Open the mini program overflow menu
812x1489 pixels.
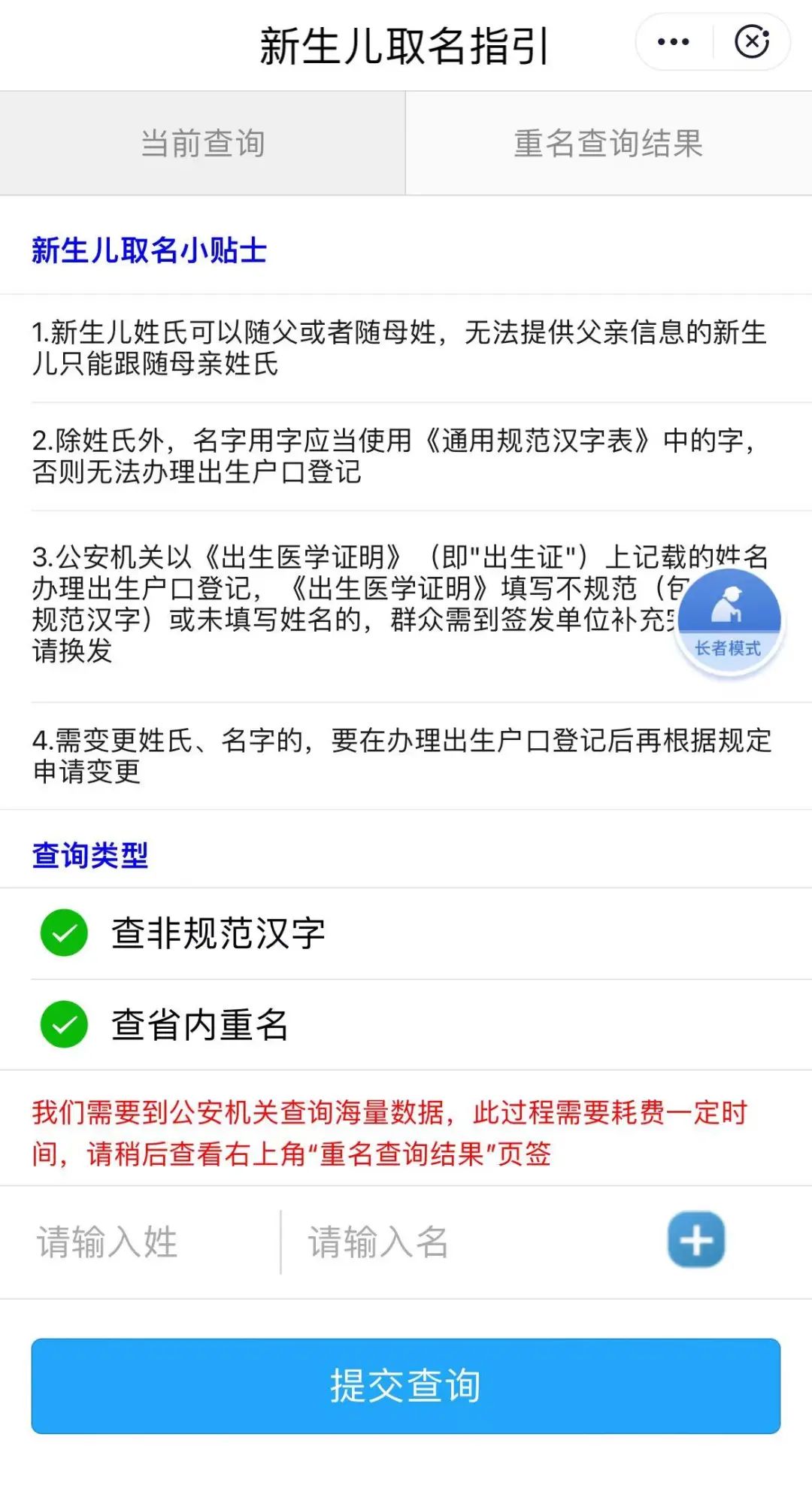click(673, 42)
